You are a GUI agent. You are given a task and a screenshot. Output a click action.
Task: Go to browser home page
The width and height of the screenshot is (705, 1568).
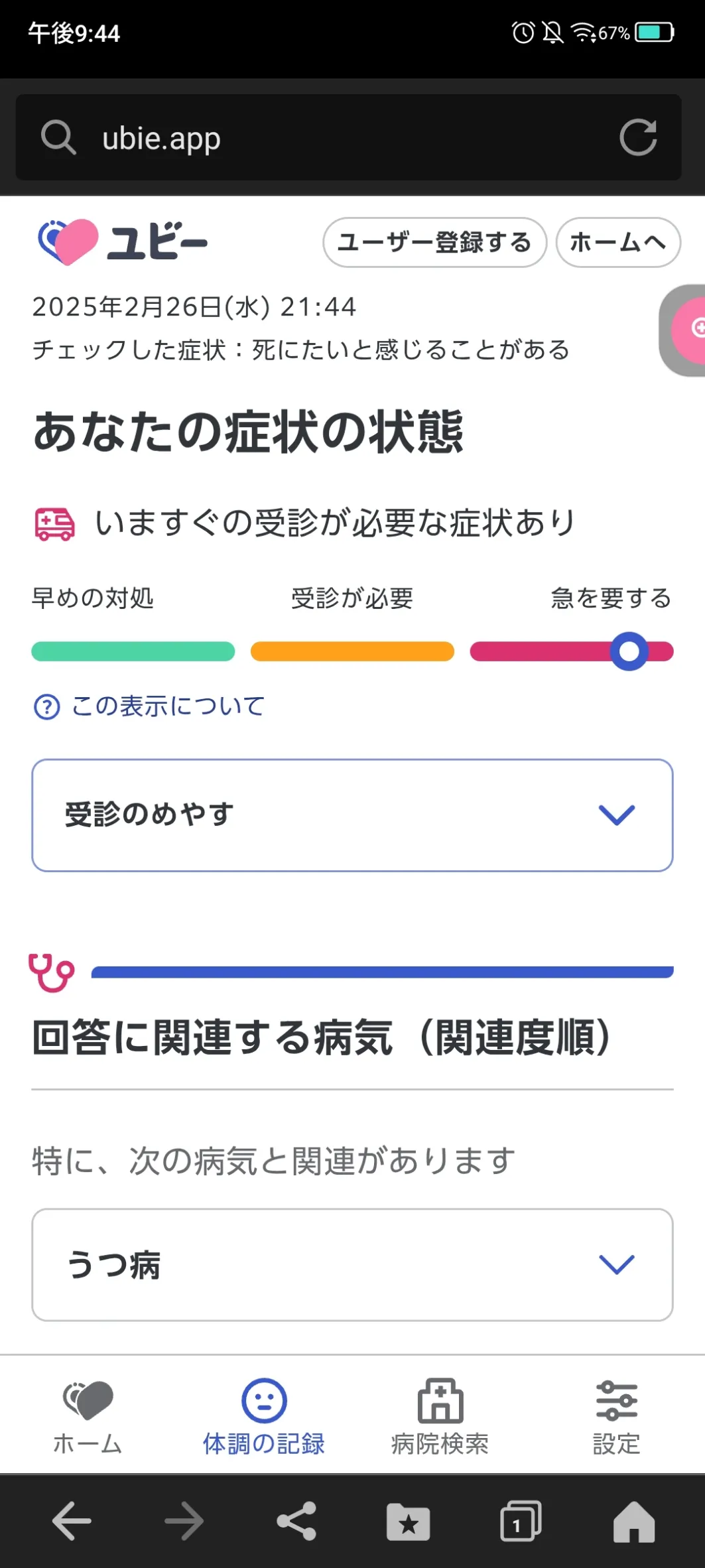[633, 1522]
